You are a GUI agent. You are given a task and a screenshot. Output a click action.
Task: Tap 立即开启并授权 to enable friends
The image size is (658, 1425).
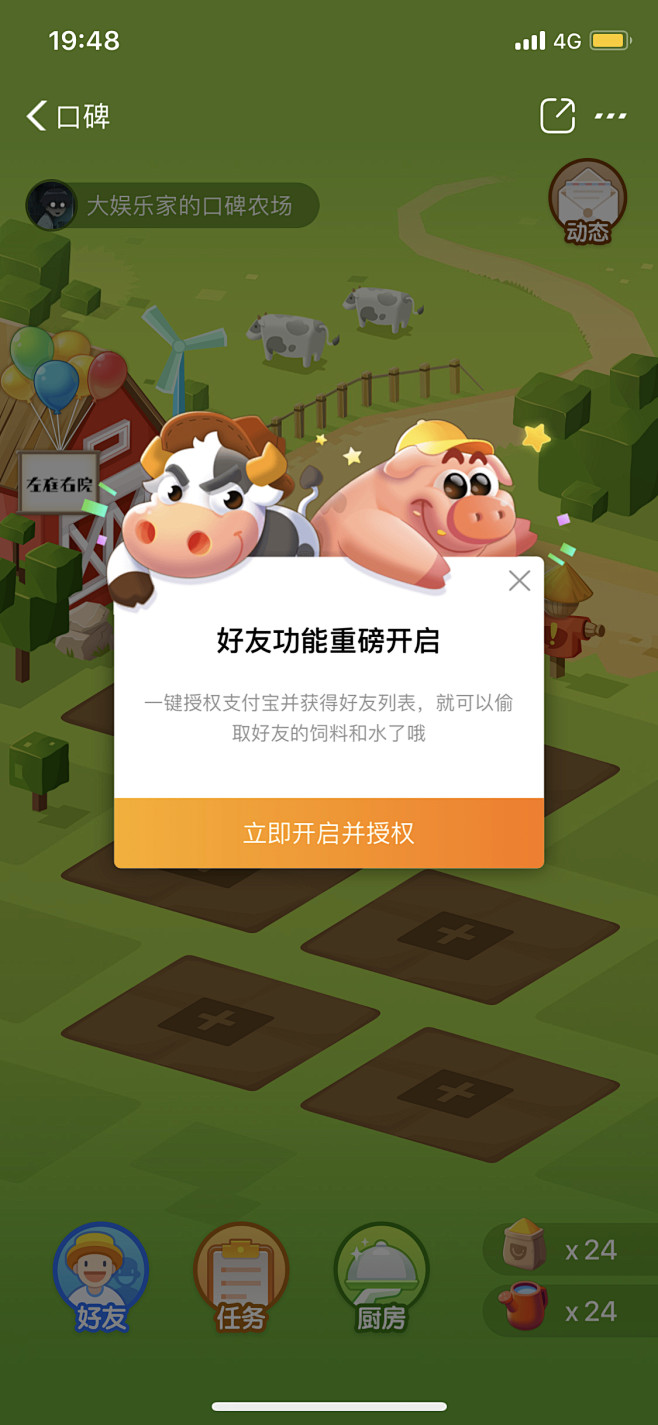tap(329, 833)
